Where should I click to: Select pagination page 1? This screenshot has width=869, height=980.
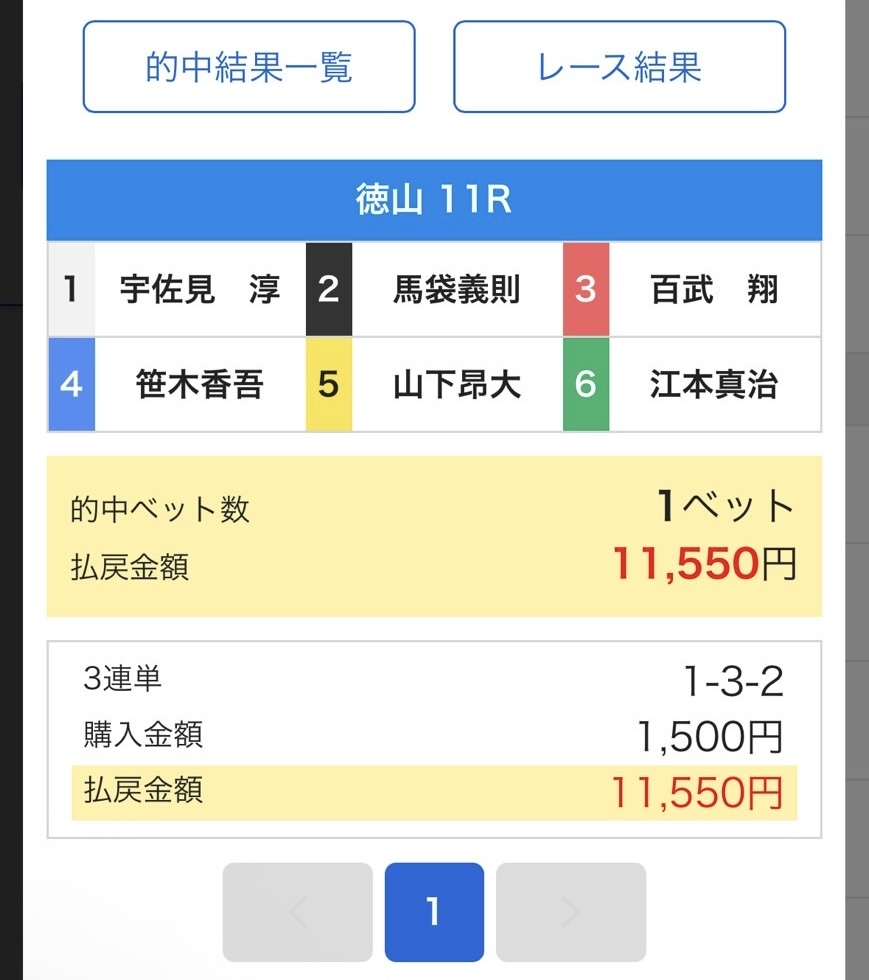pos(433,911)
